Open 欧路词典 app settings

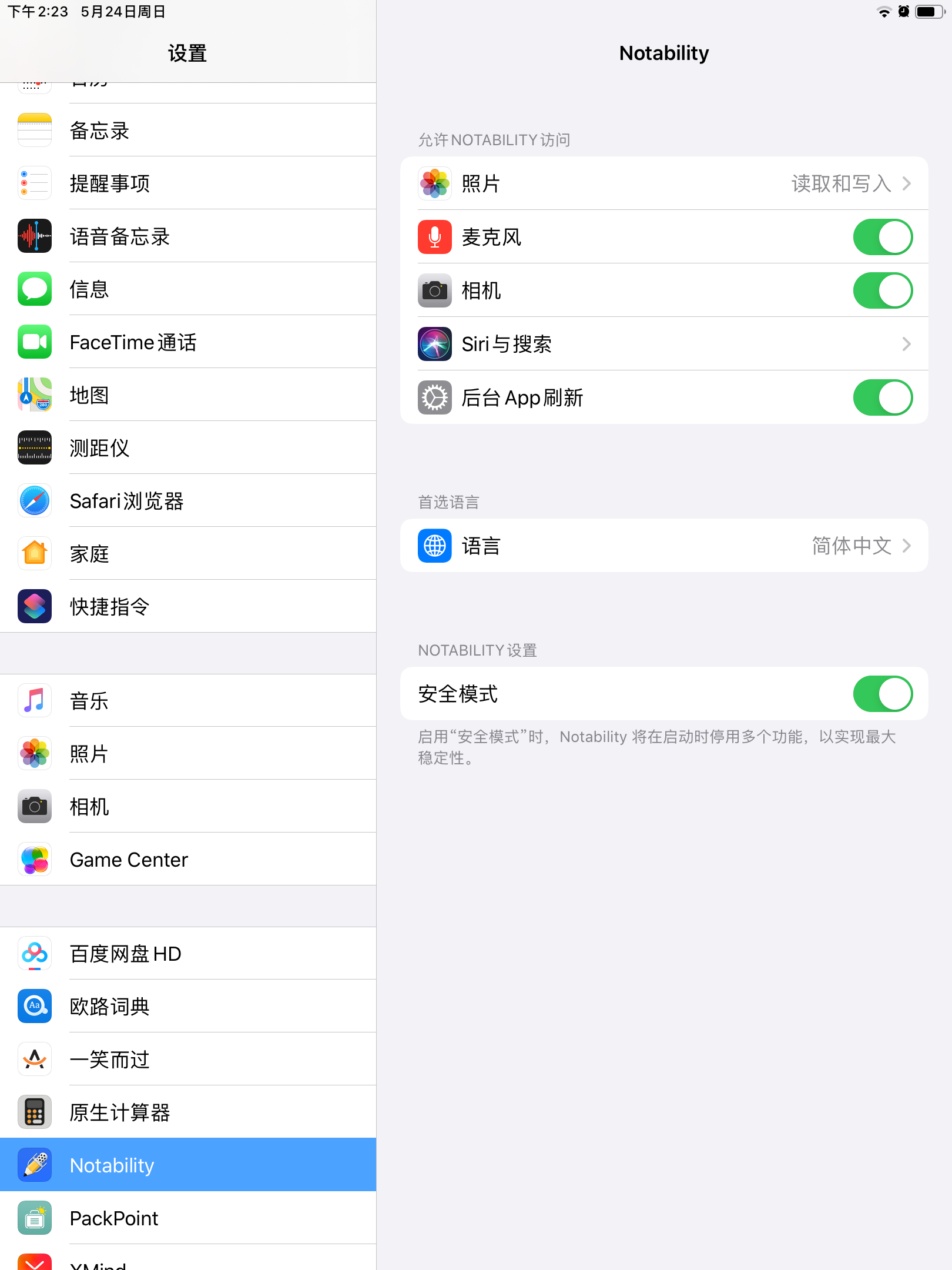188,1007
